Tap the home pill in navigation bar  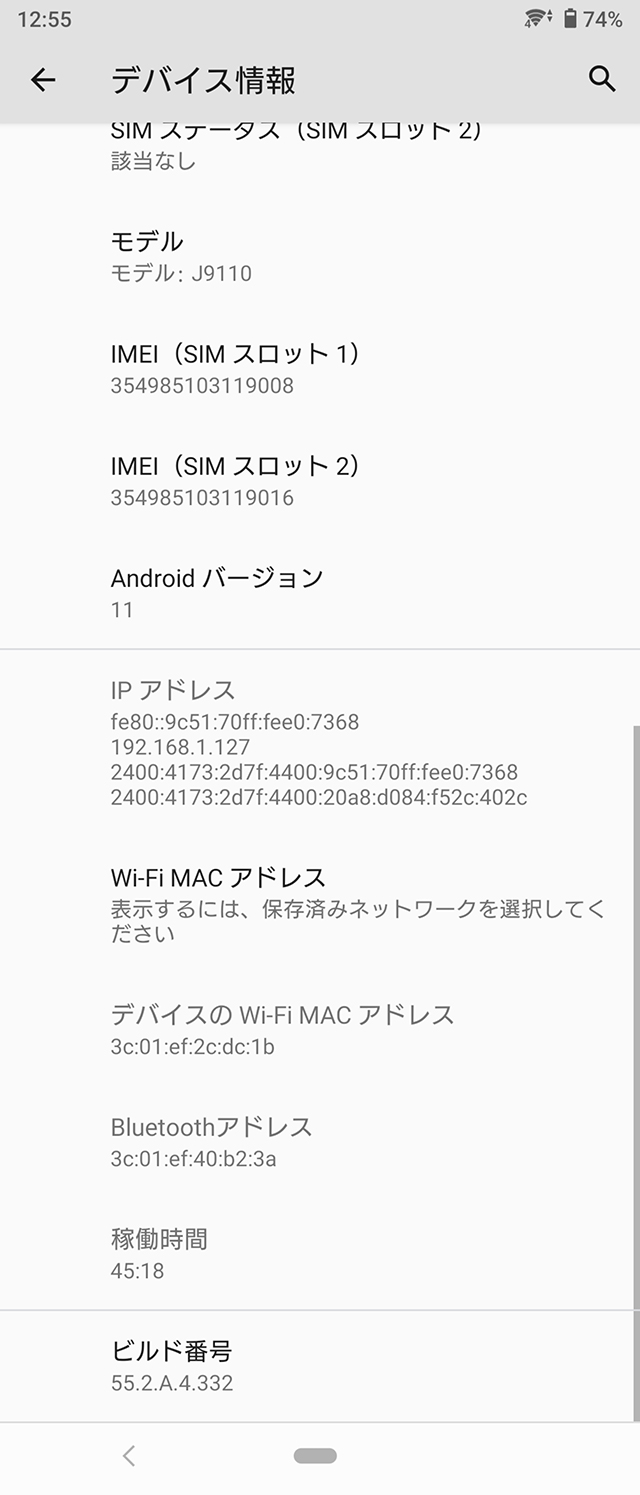point(315,1456)
